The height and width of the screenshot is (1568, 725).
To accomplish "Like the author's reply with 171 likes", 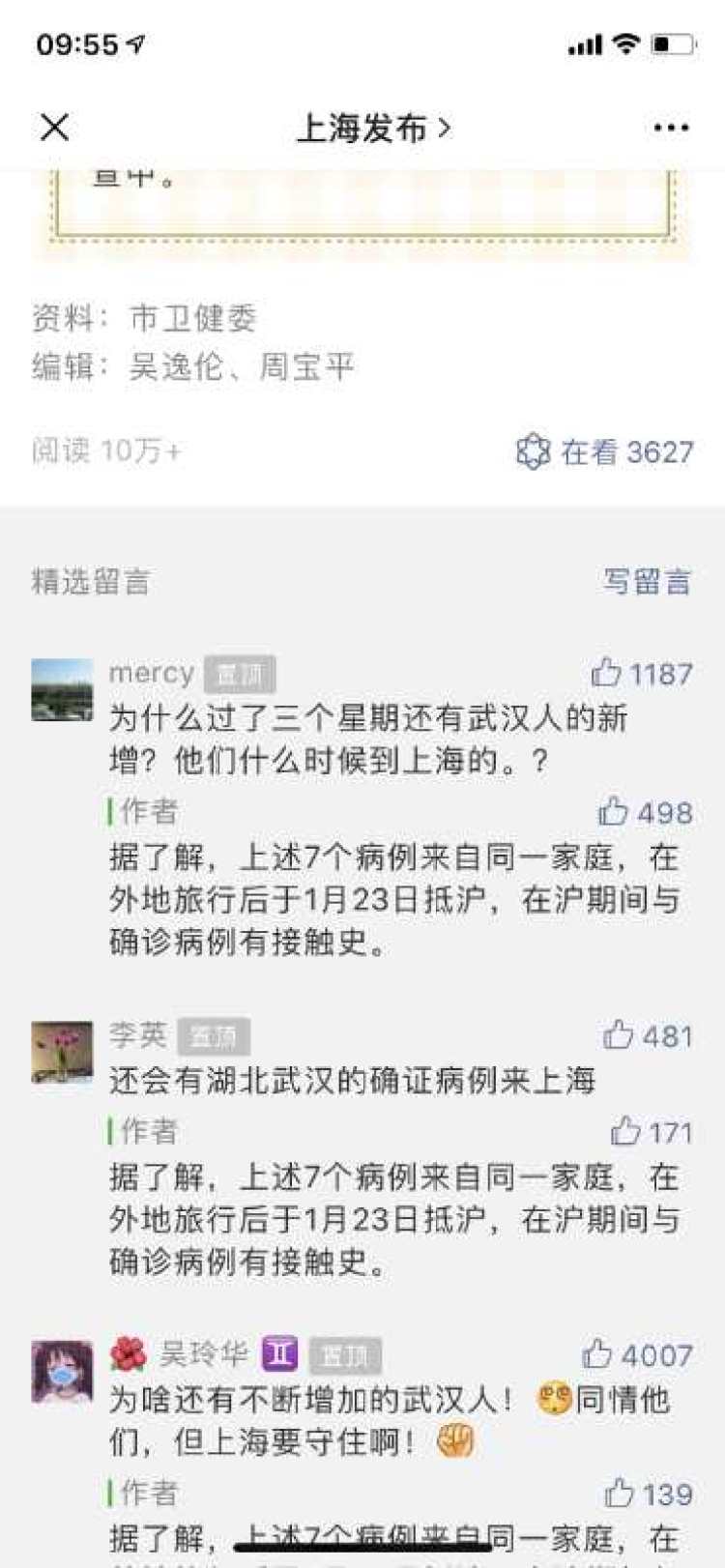I will [625, 1130].
